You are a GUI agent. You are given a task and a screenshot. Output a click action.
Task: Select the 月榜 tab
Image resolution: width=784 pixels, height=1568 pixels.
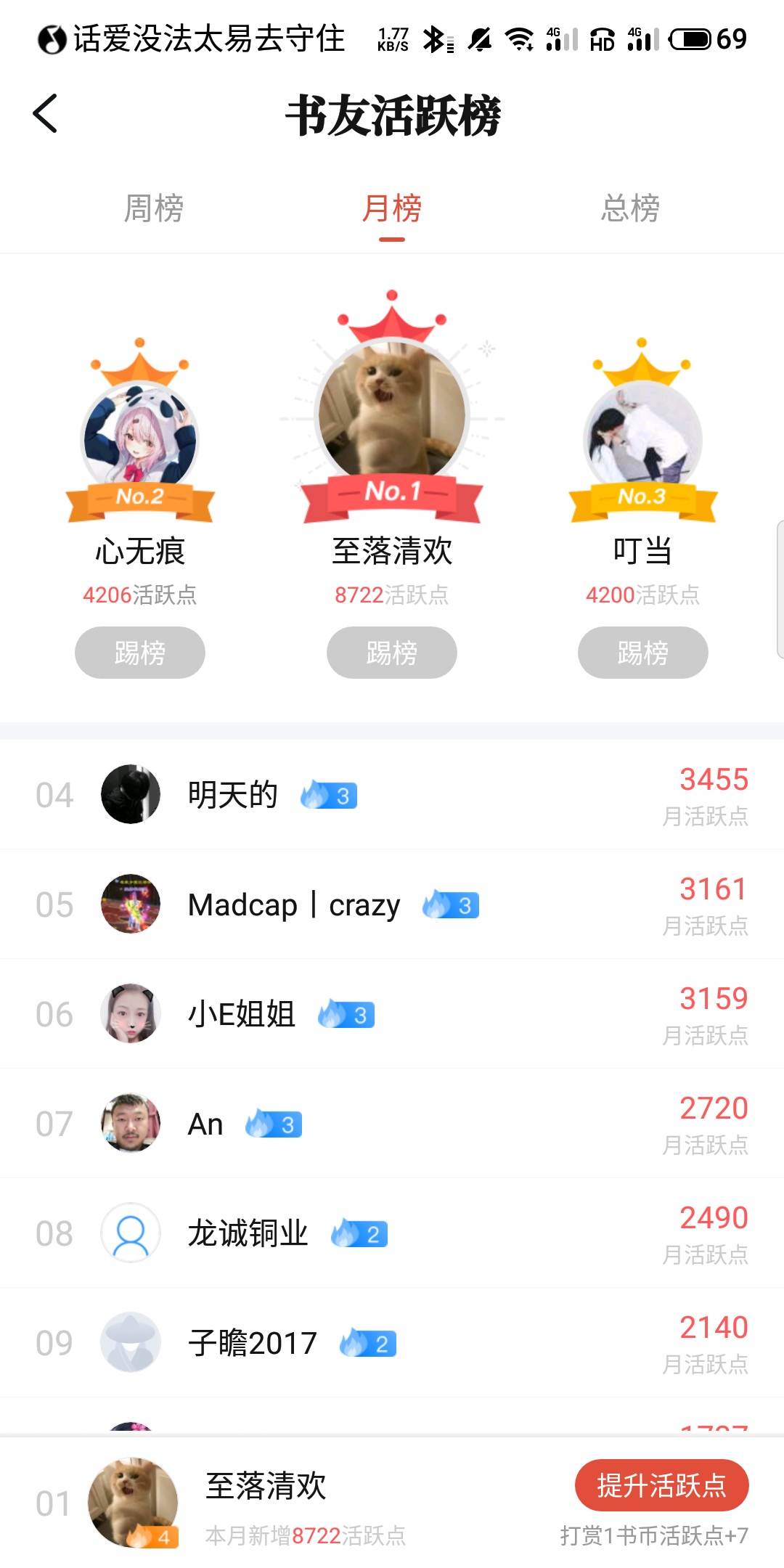pos(391,209)
